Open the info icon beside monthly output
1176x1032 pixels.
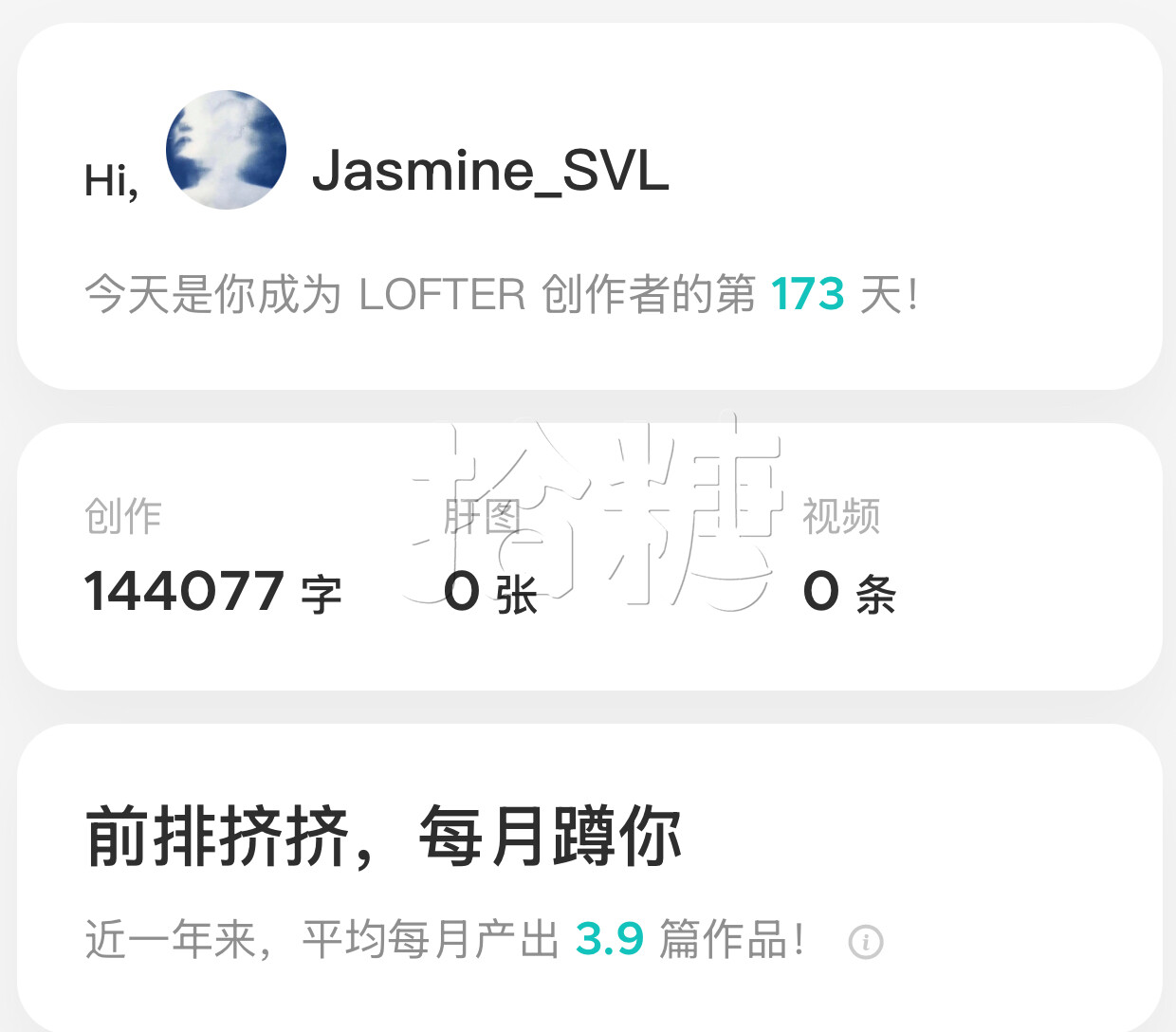click(865, 942)
